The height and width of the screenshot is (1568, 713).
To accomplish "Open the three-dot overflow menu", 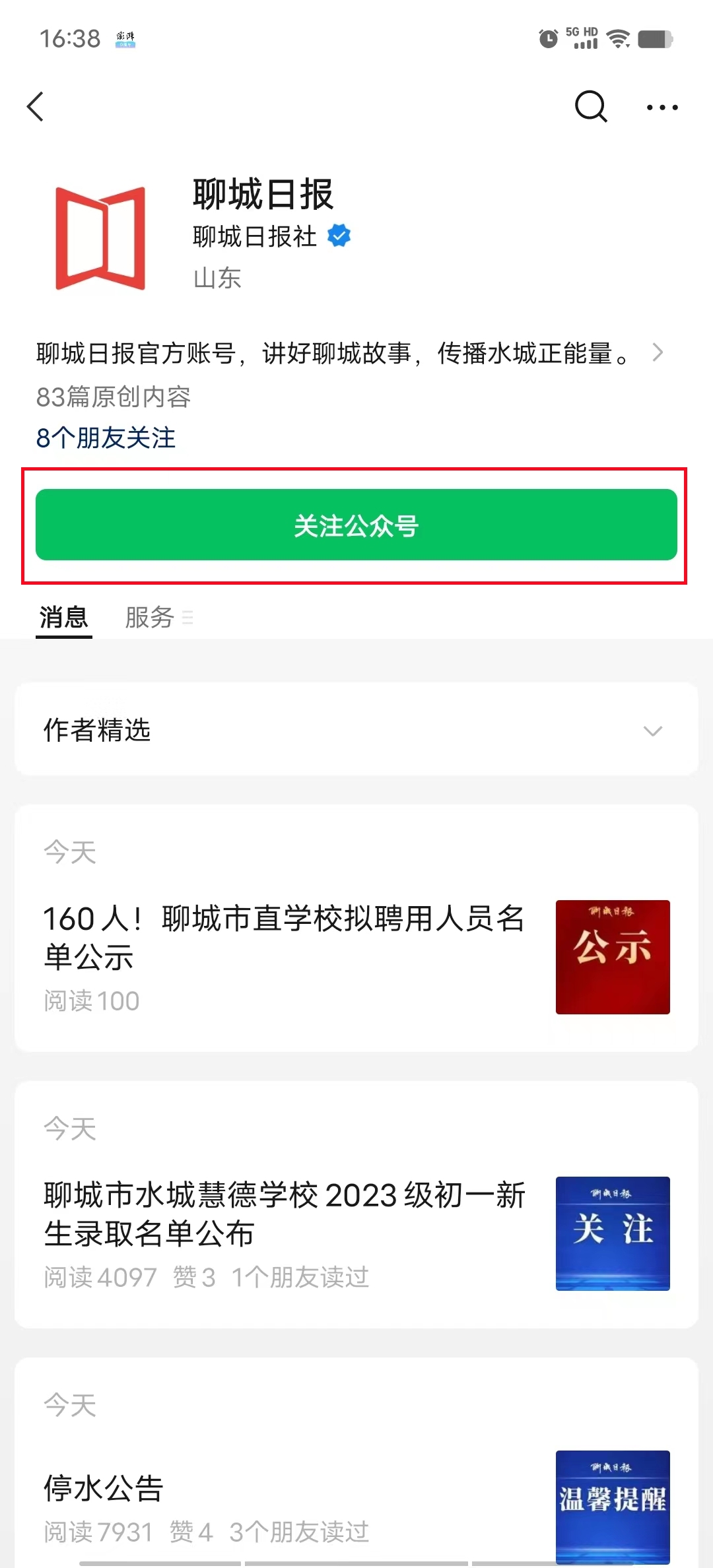I will [x=662, y=108].
